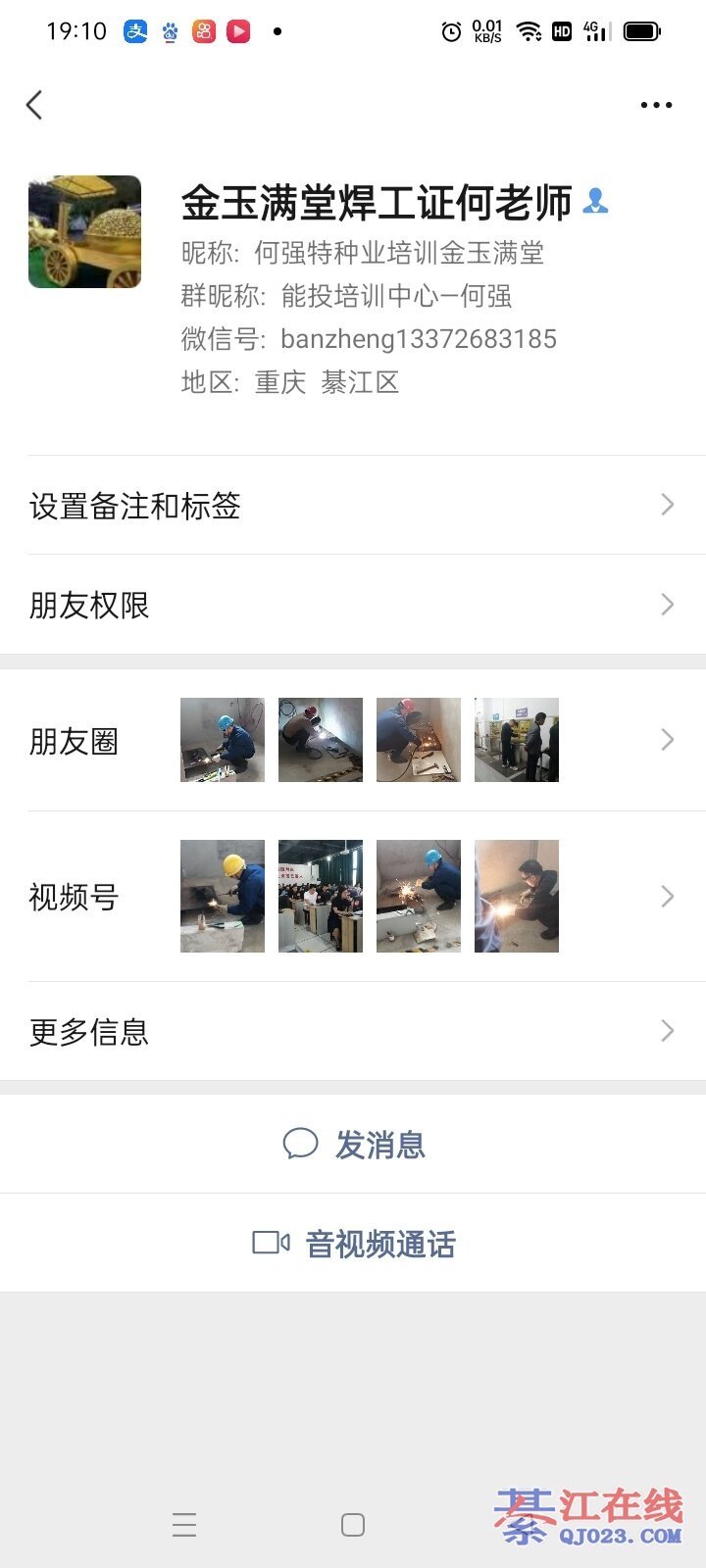
Task: Open the 视频号 channel row
Action: (353, 896)
